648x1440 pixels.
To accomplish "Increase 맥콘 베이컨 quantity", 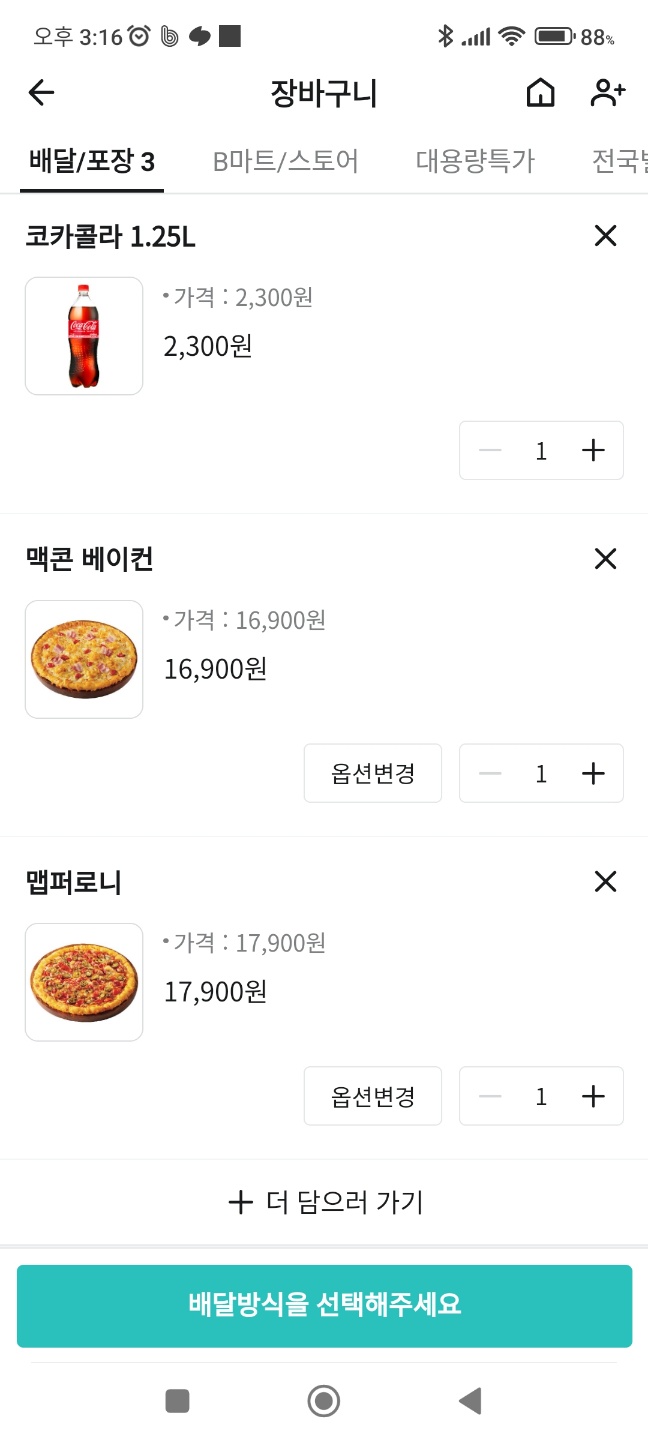I will [x=594, y=774].
